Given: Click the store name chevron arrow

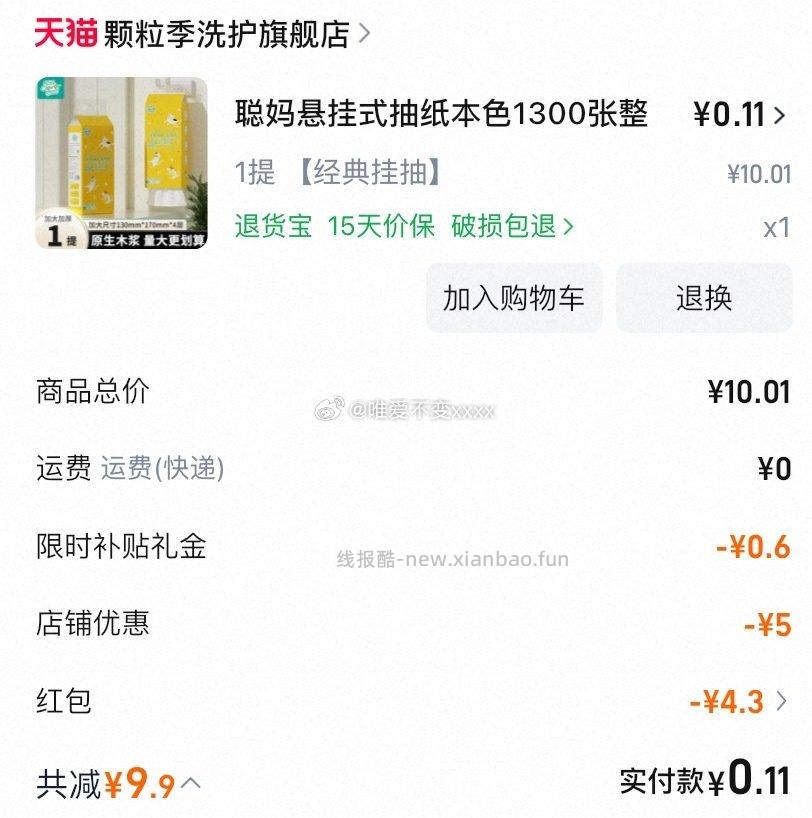Looking at the screenshot, I should (x=363, y=33).
